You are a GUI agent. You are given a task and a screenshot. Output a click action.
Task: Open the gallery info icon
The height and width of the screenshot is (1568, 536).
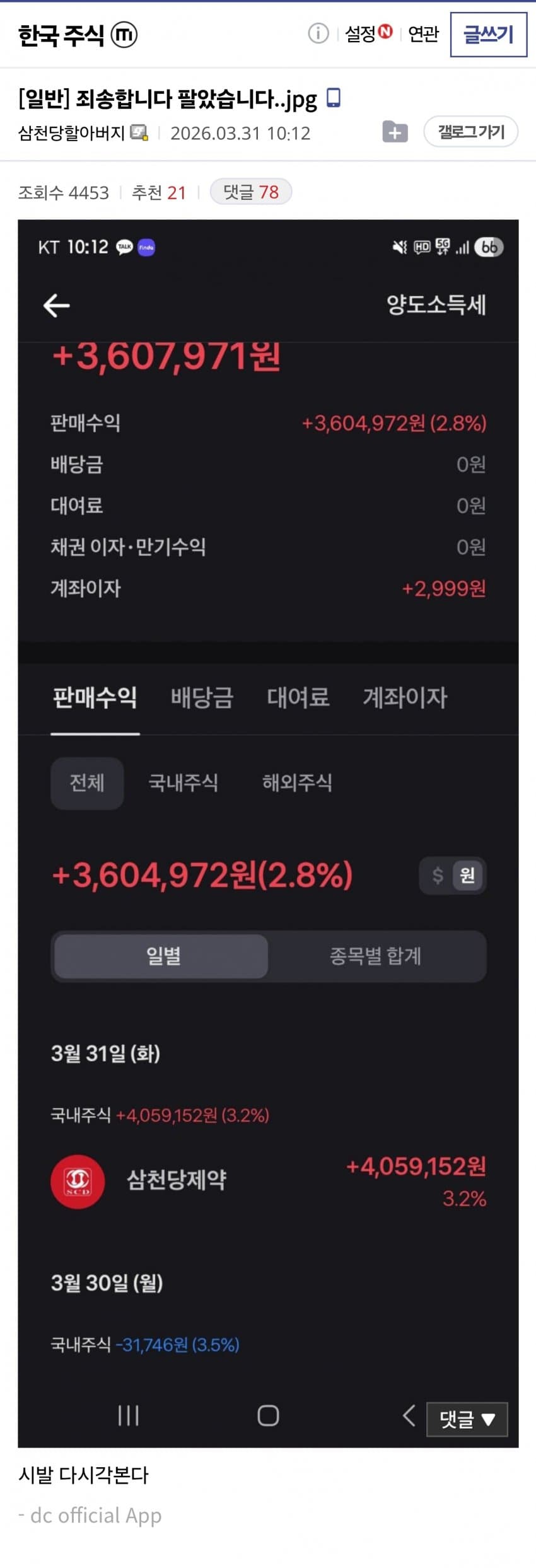click(318, 33)
